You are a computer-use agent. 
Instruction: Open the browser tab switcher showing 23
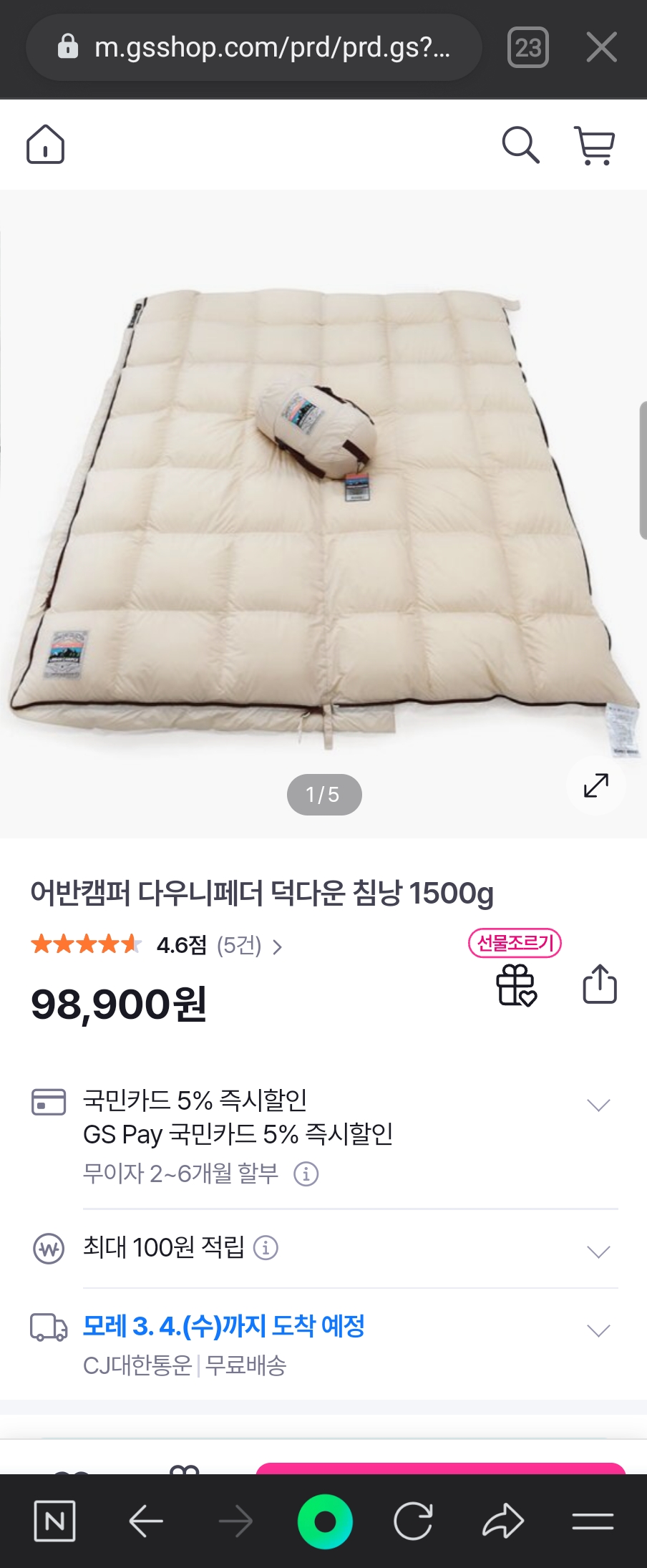pyautogui.click(x=528, y=48)
